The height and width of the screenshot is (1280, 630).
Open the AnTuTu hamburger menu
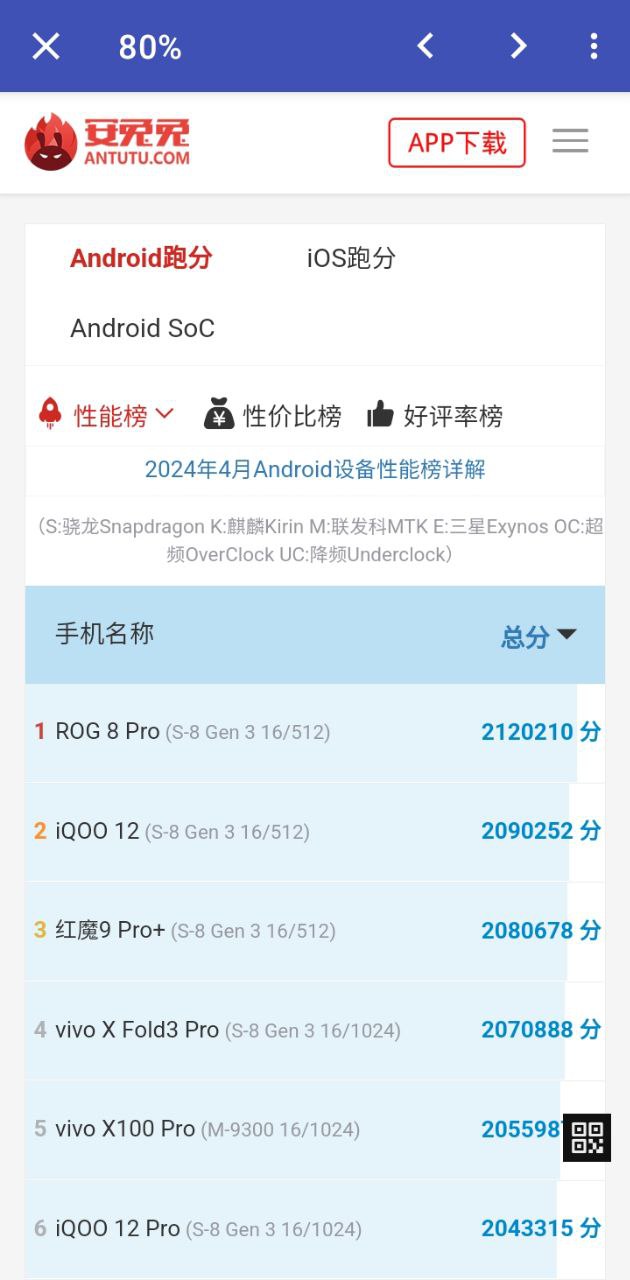pos(570,141)
